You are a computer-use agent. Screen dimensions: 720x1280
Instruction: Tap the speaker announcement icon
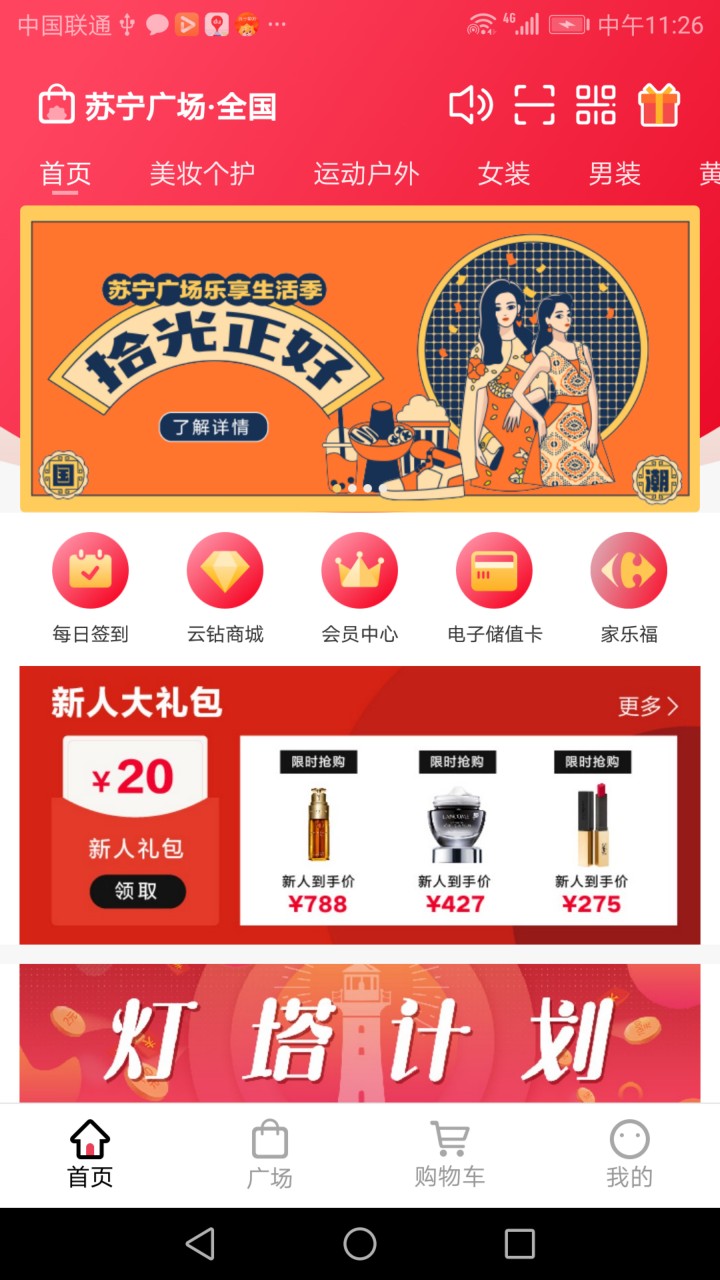point(470,105)
